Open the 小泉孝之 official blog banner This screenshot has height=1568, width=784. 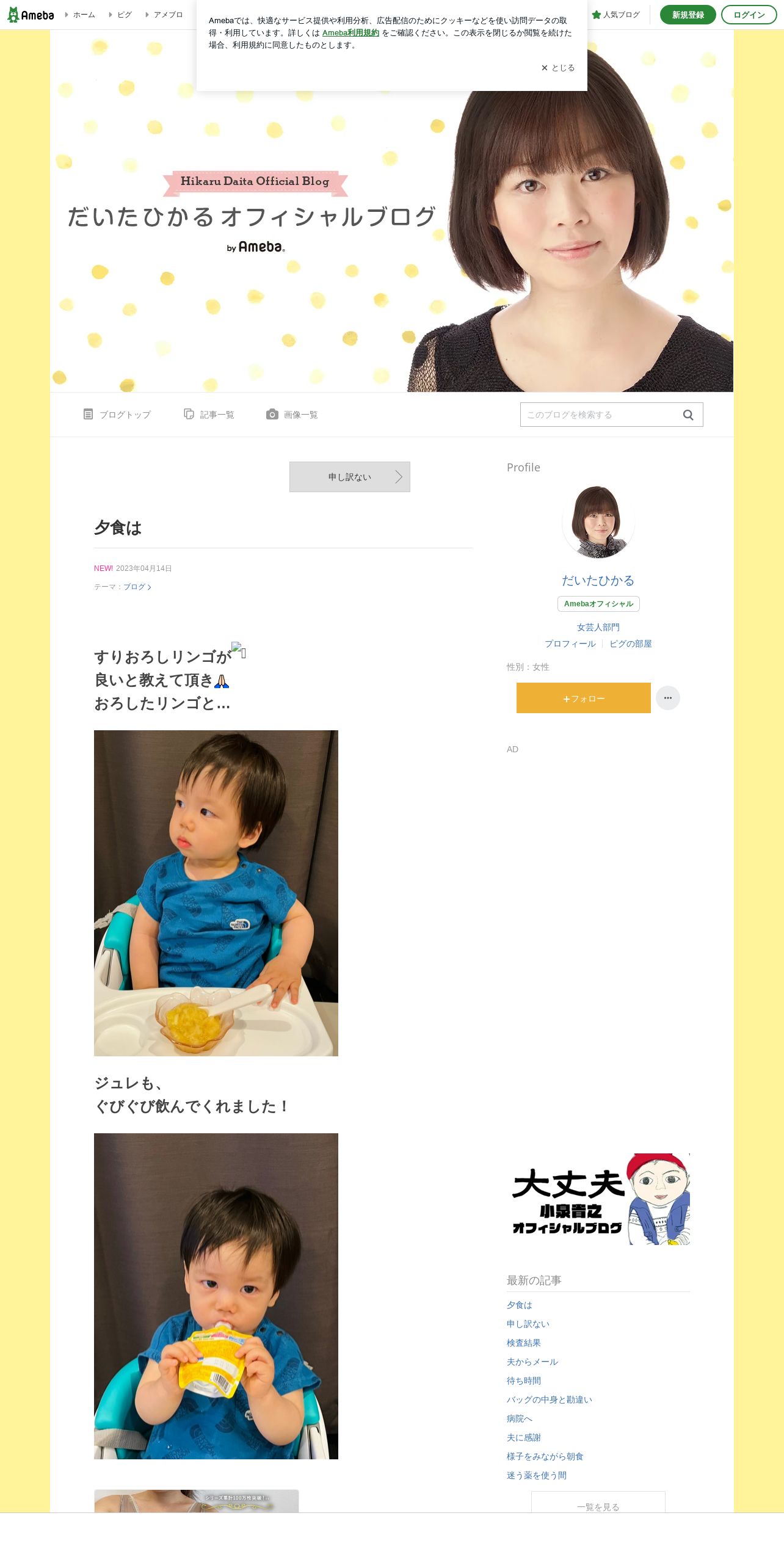point(598,1199)
